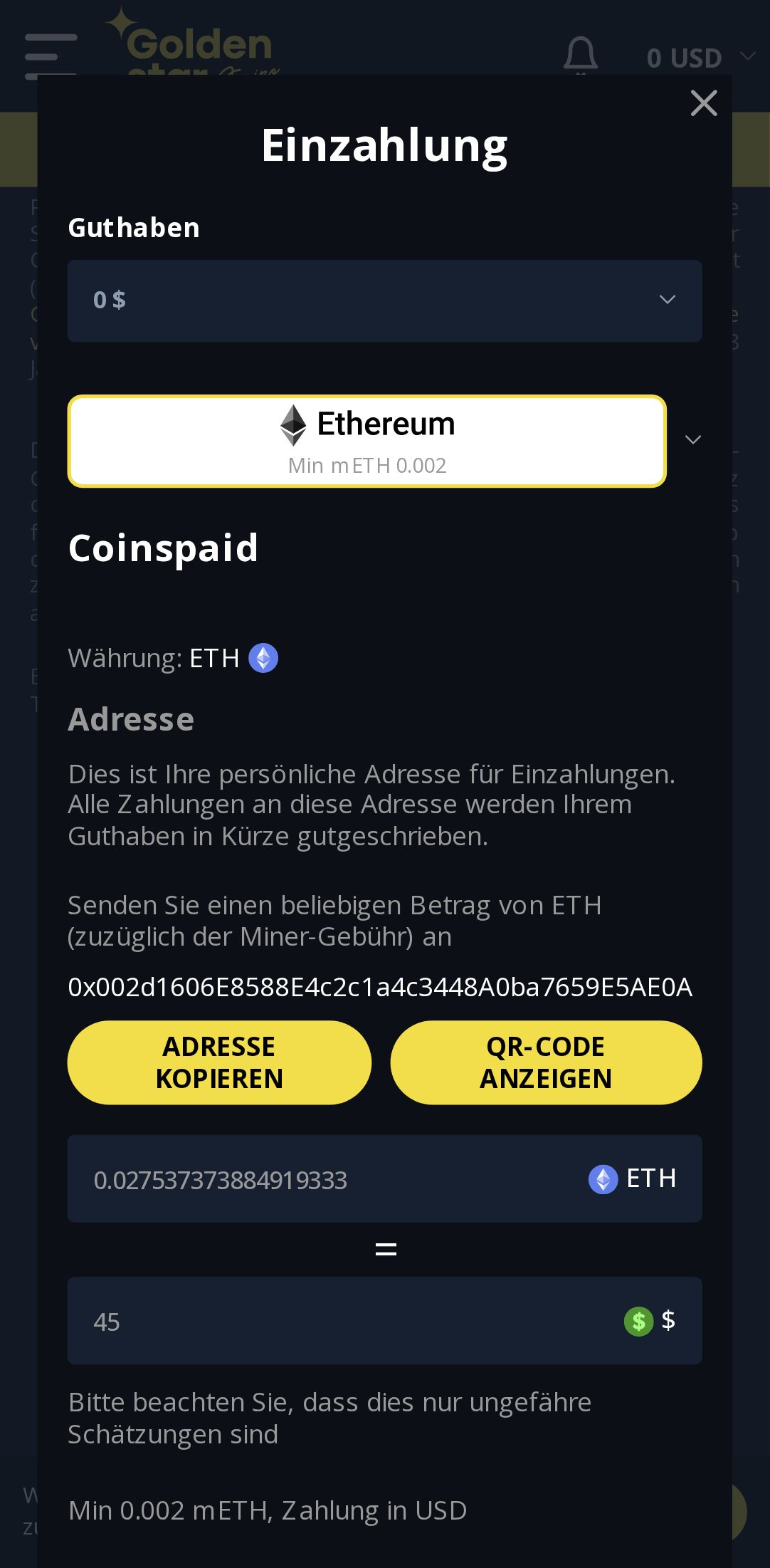The height and width of the screenshot is (1568, 770).
Task: Tap Adresse kopieren button
Action: (219, 1062)
